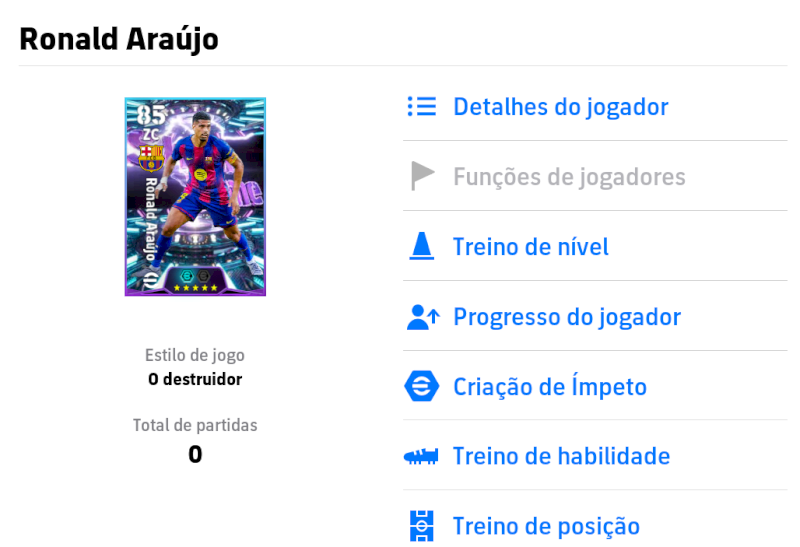Tap the Ronald Araújo player card

click(x=195, y=197)
